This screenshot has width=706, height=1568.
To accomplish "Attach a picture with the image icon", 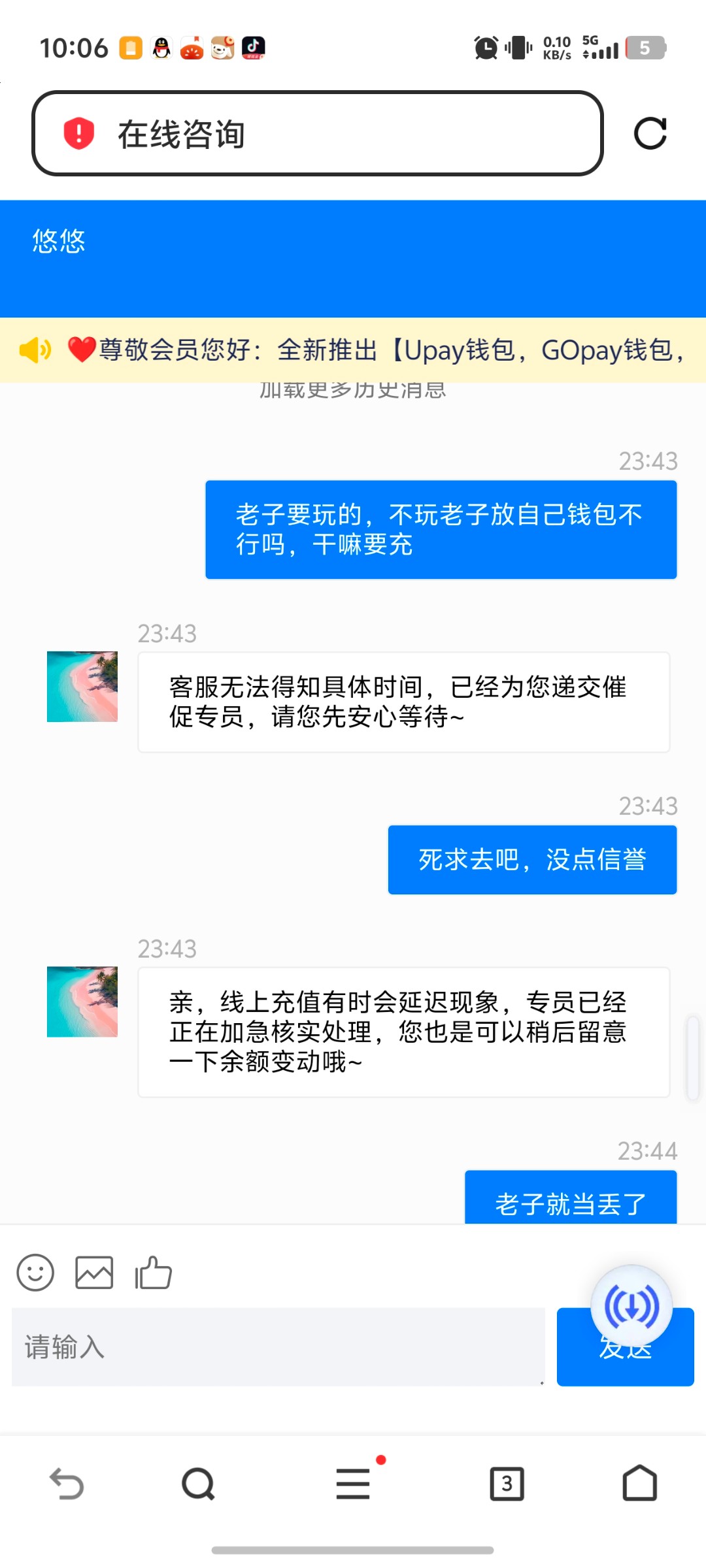I will [x=94, y=1273].
